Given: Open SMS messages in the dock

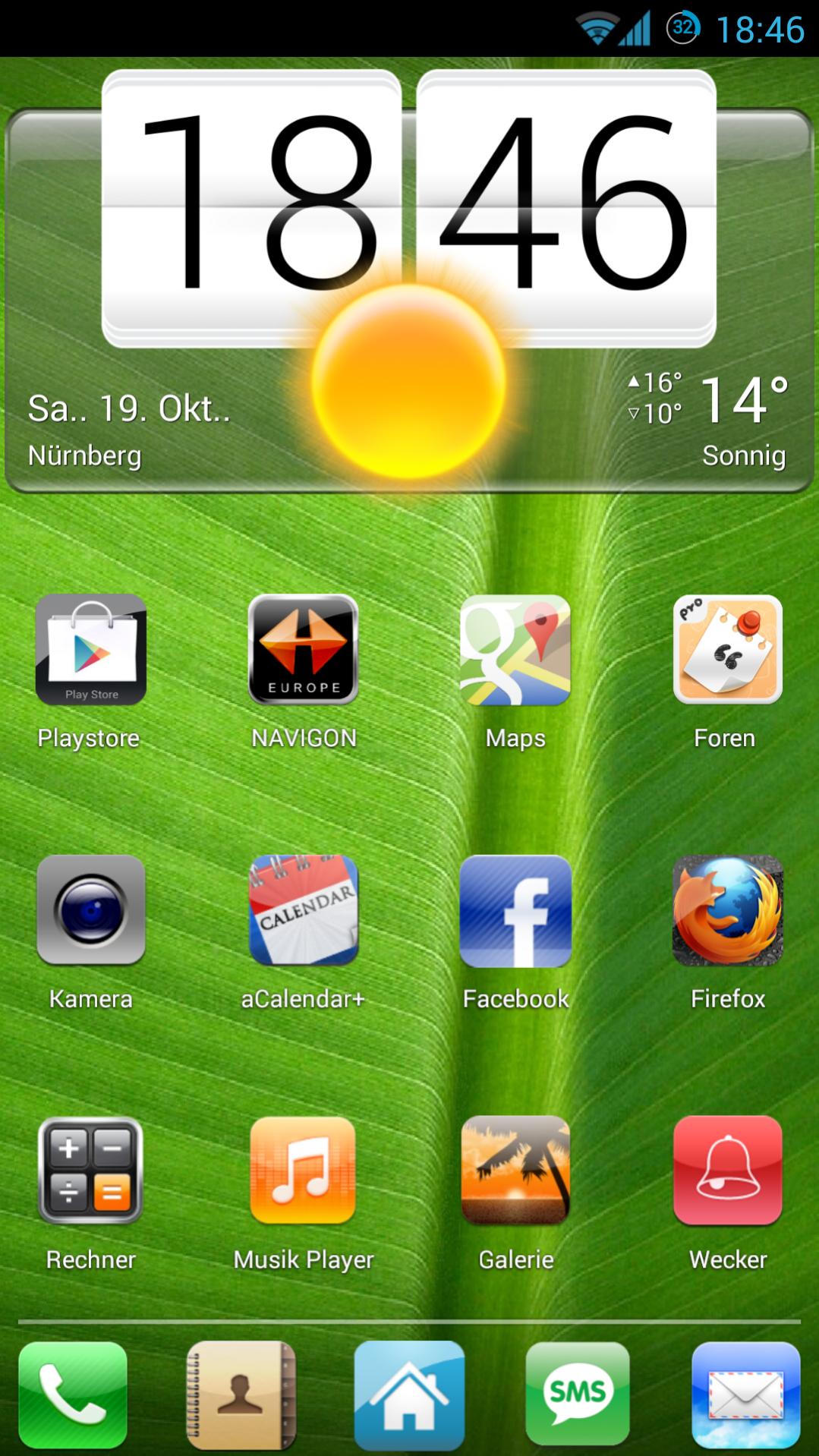Looking at the screenshot, I should click(578, 1394).
